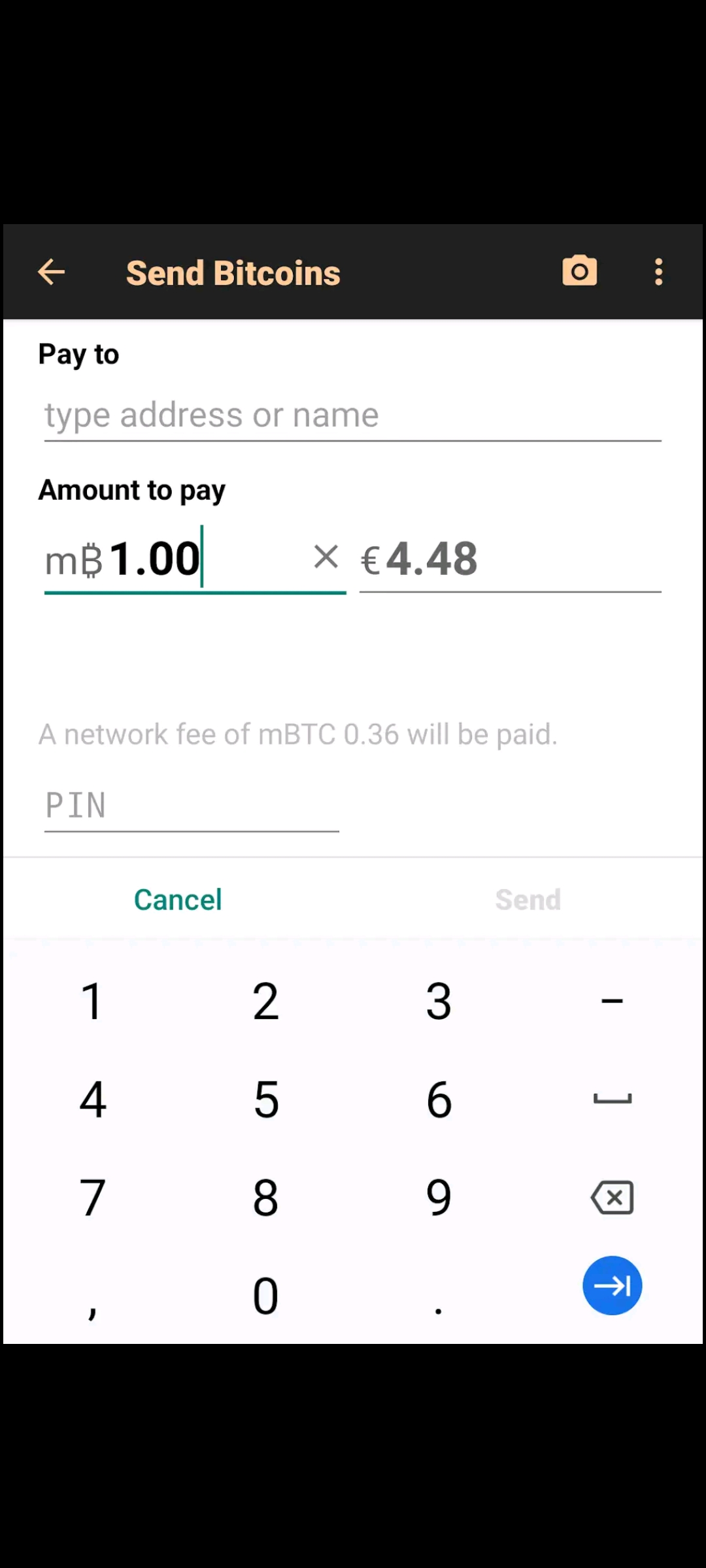Clear the mBTC amount with the X
This screenshot has height=1568, width=706.
click(326, 557)
